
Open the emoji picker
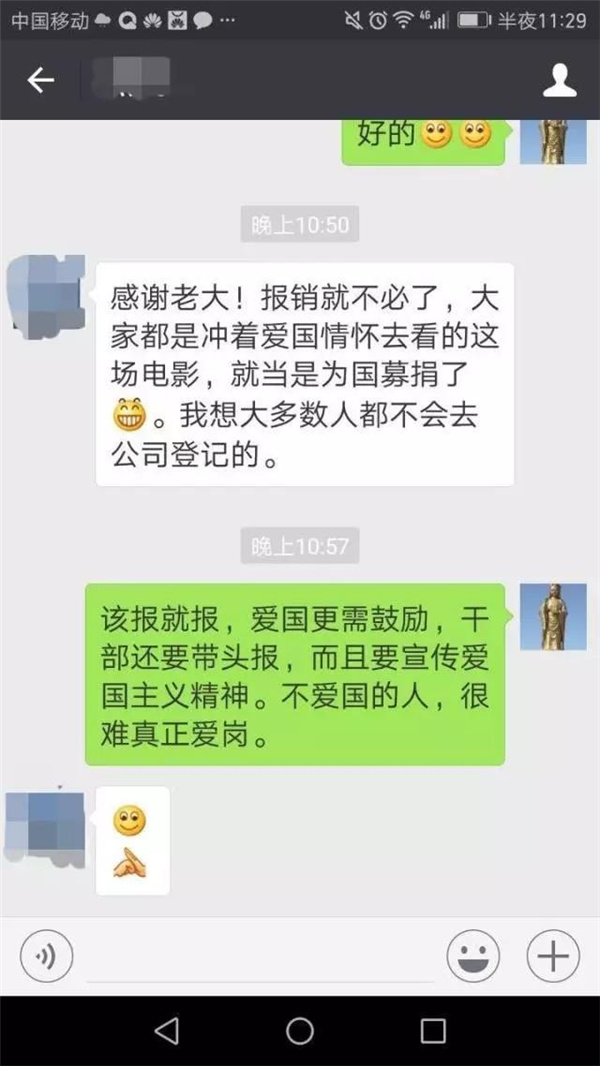click(473, 957)
